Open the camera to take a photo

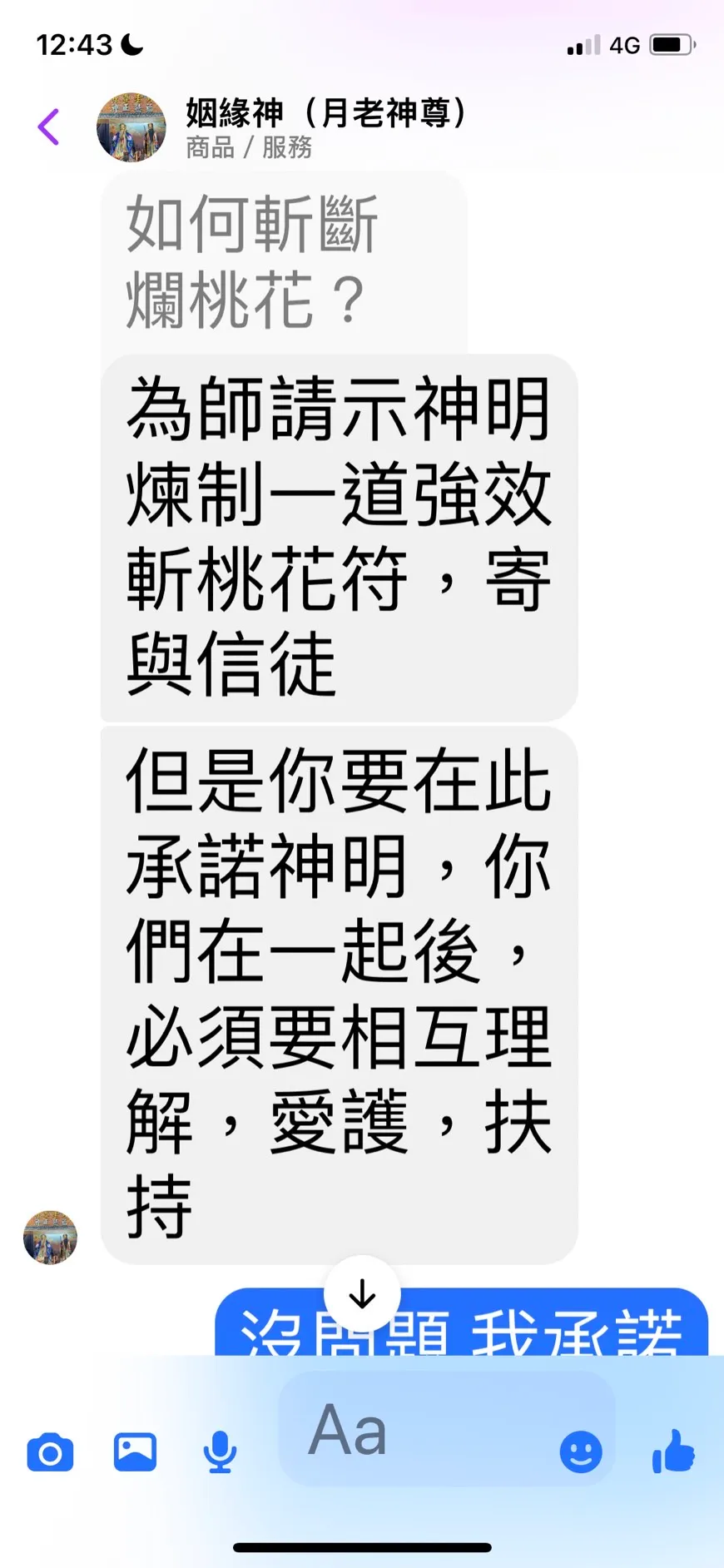(x=50, y=1453)
